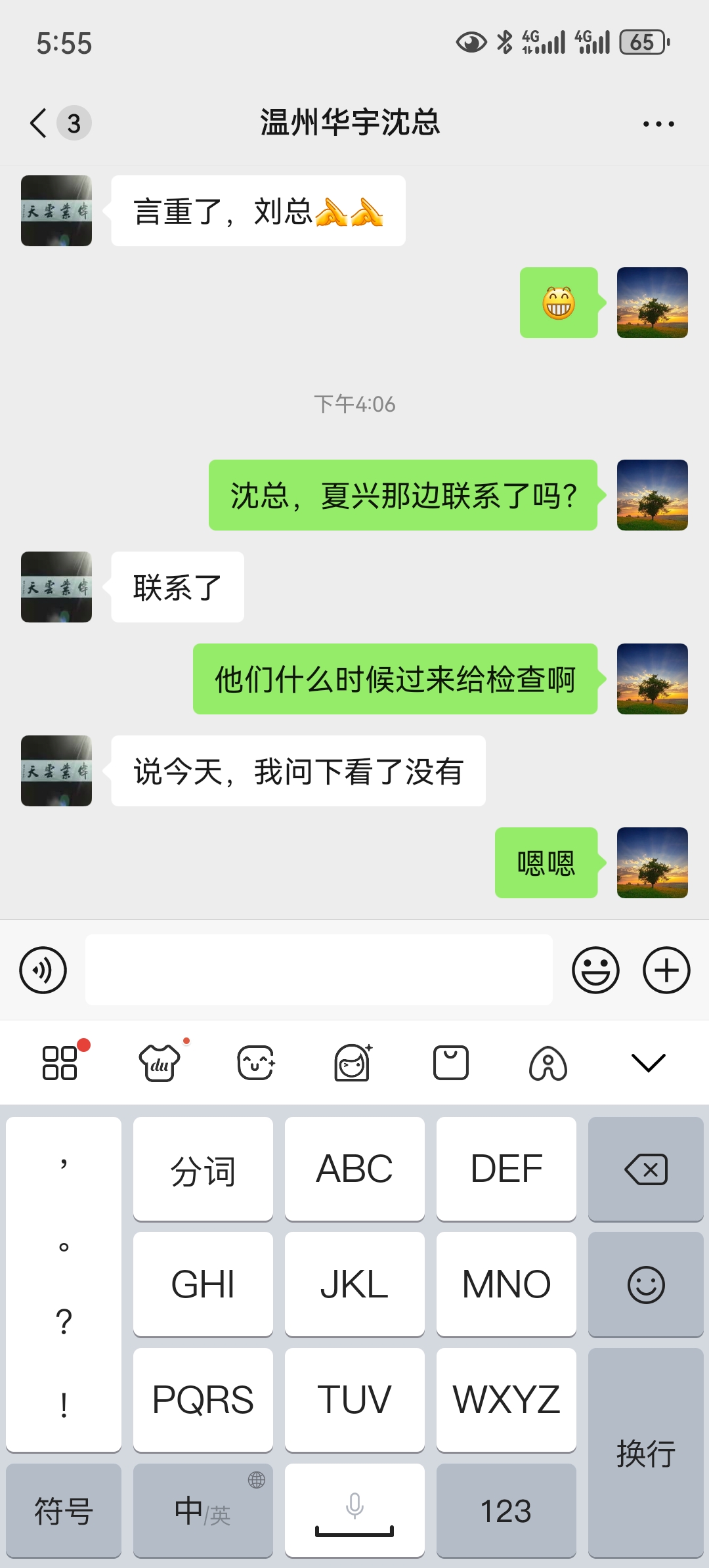Open the plus attachments menu
Screen dimensions: 709x1568
[x=666, y=970]
